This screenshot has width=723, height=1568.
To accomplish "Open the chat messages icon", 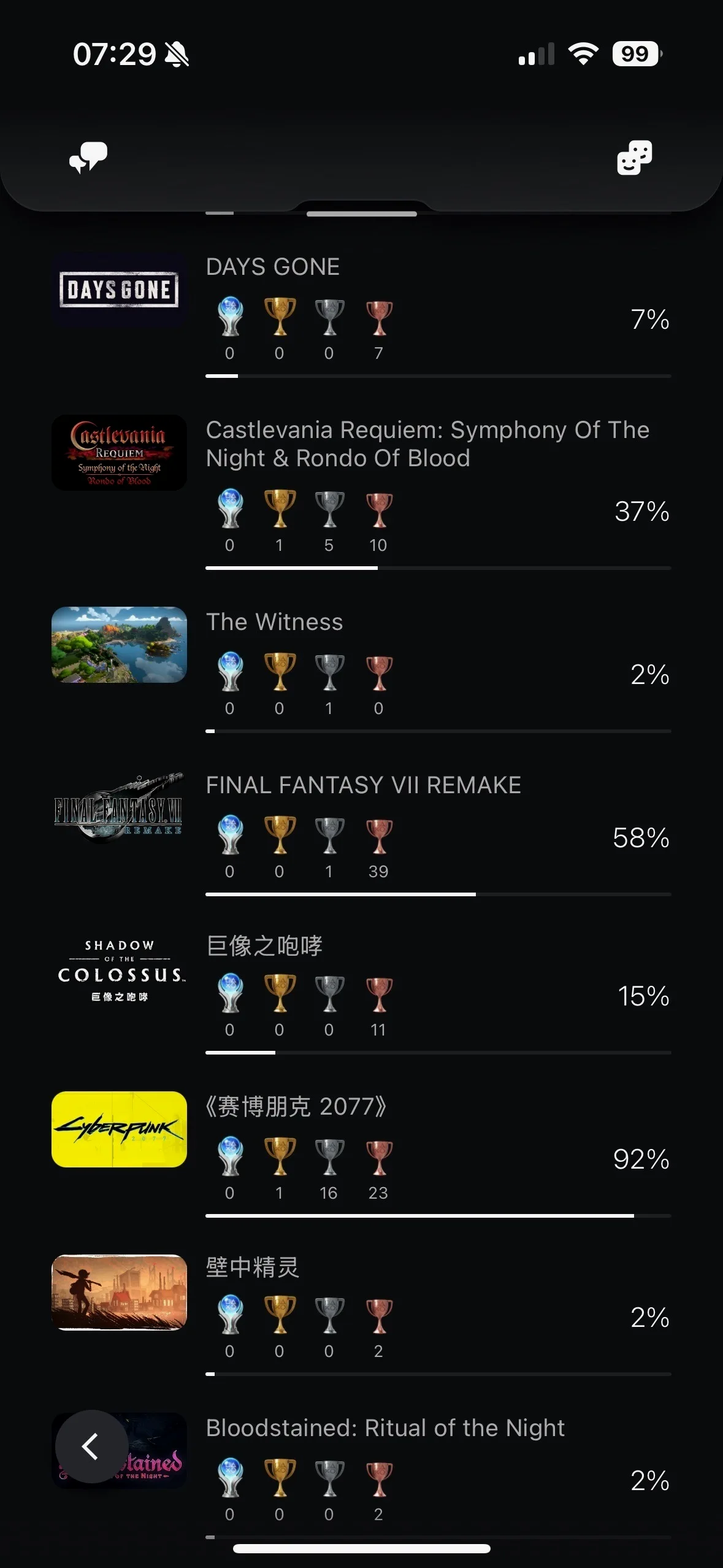I will [88, 158].
